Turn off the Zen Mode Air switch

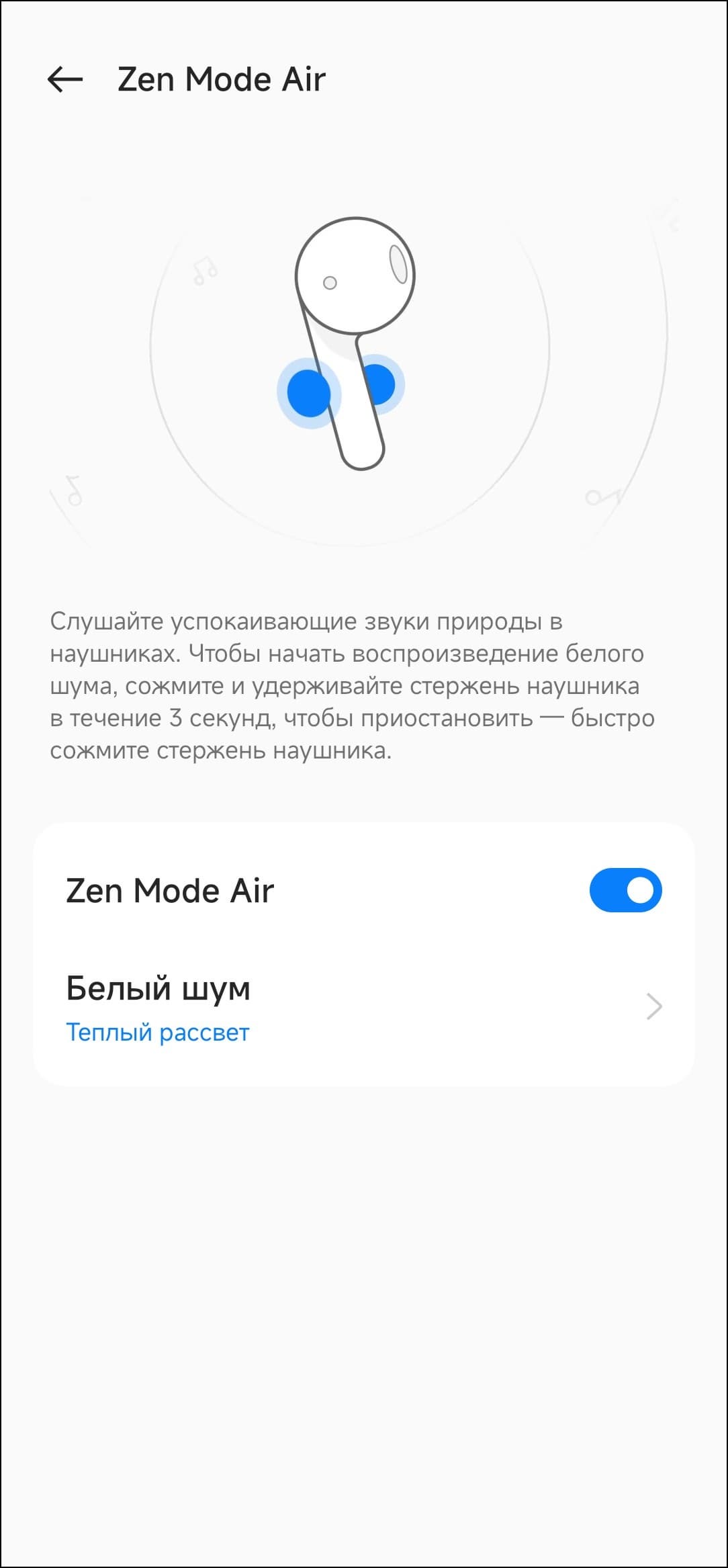coord(625,890)
